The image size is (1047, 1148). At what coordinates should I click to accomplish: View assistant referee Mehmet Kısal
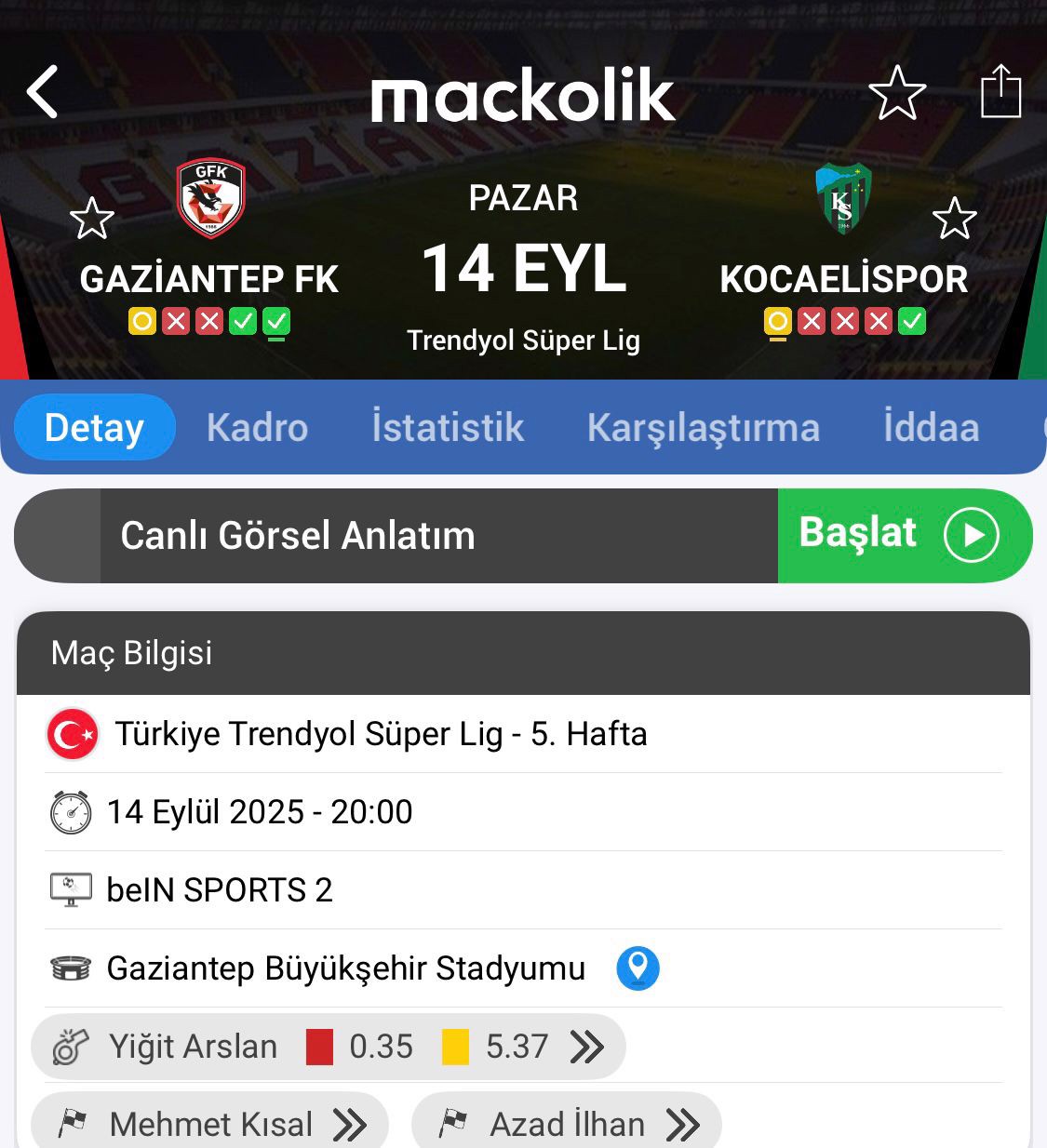click(x=210, y=1124)
